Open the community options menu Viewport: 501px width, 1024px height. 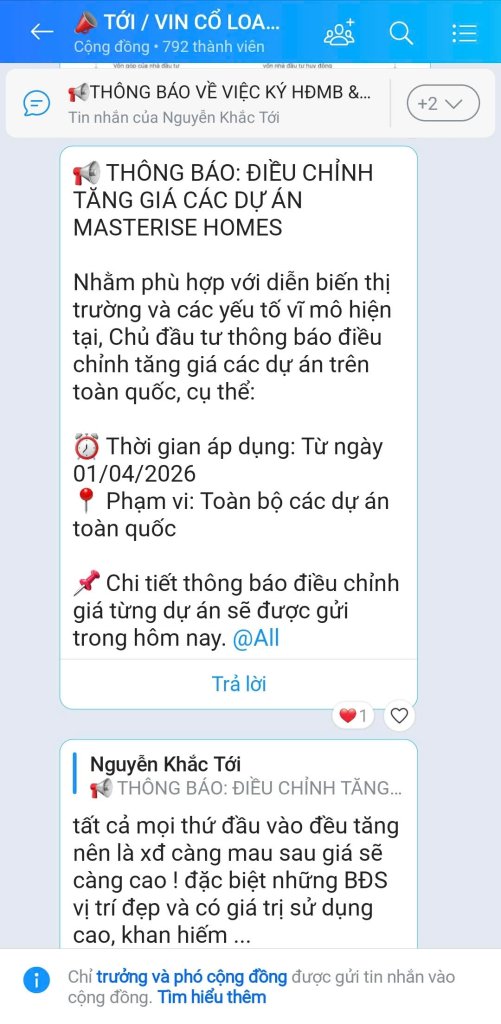(464, 33)
